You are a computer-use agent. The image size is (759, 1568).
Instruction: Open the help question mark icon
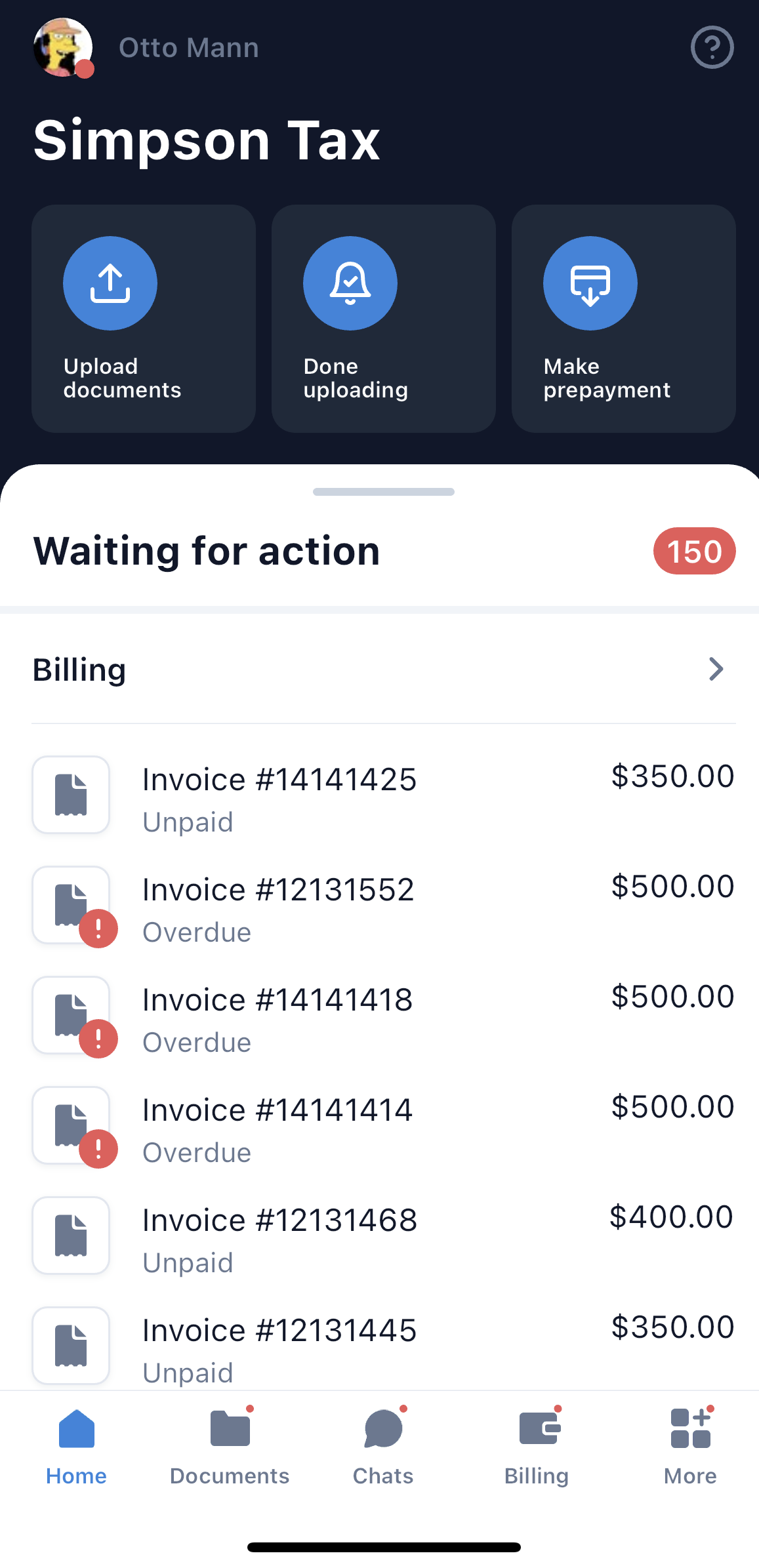click(712, 47)
